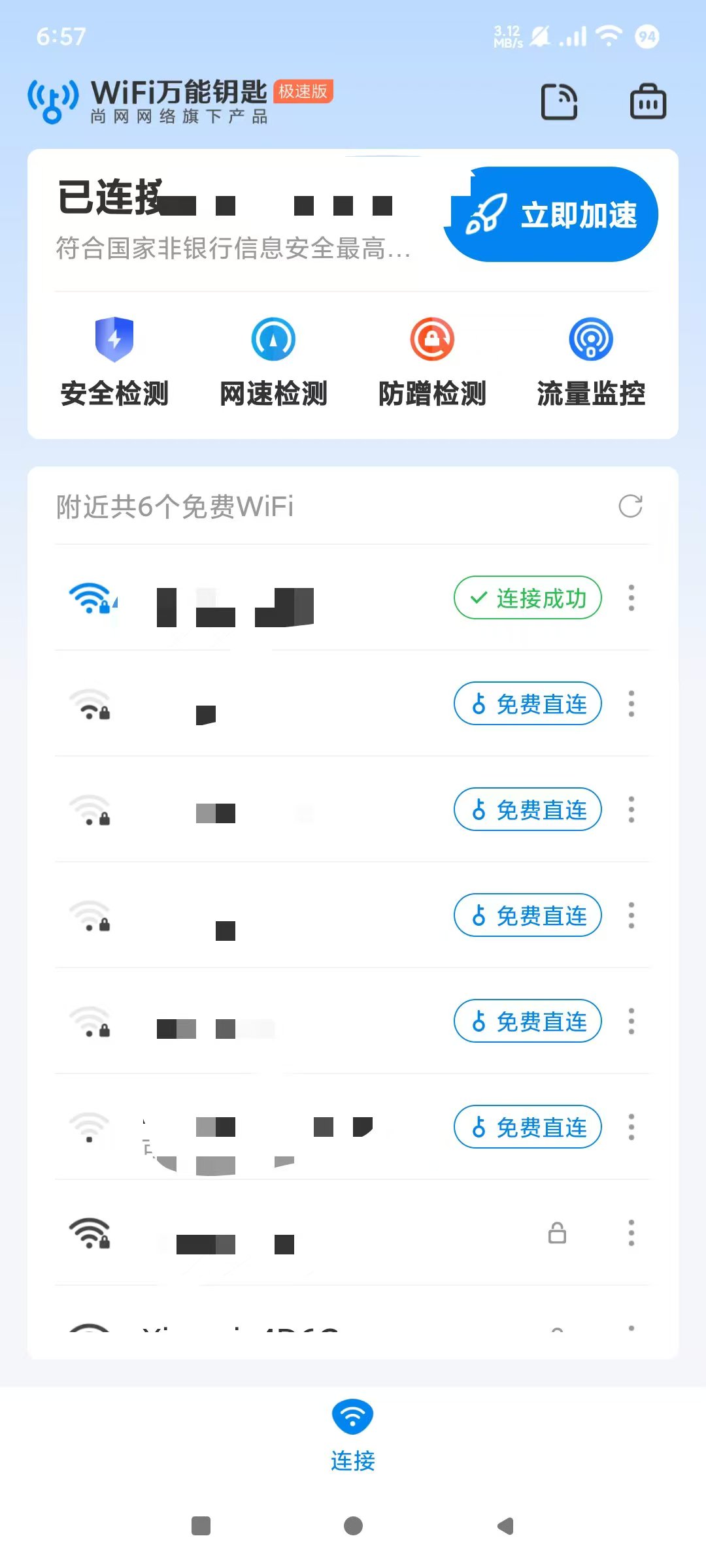Image resolution: width=706 pixels, height=1568 pixels.
Task: Open more options beside 连接成功
Action: (631, 598)
